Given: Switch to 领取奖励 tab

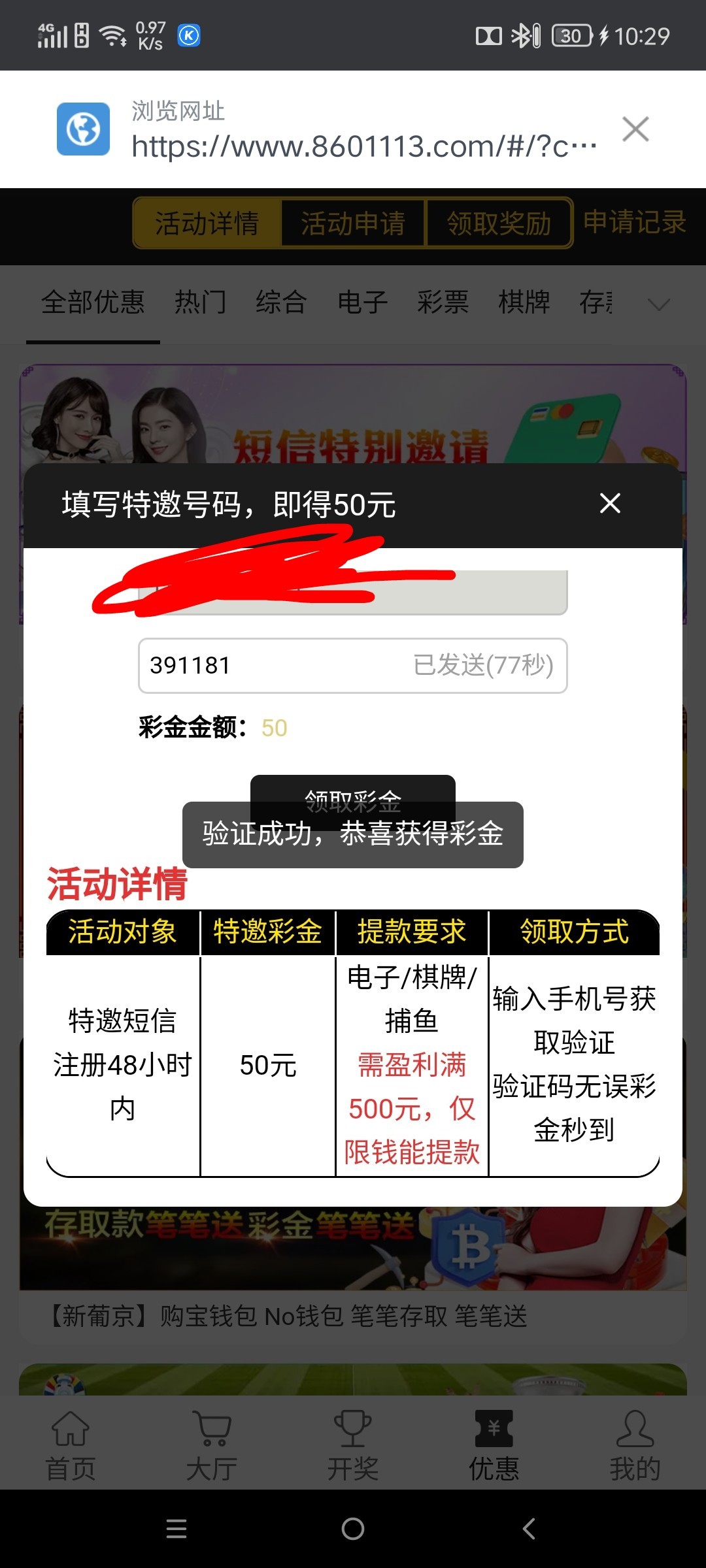Looking at the screenshot, I should (499, 223).
